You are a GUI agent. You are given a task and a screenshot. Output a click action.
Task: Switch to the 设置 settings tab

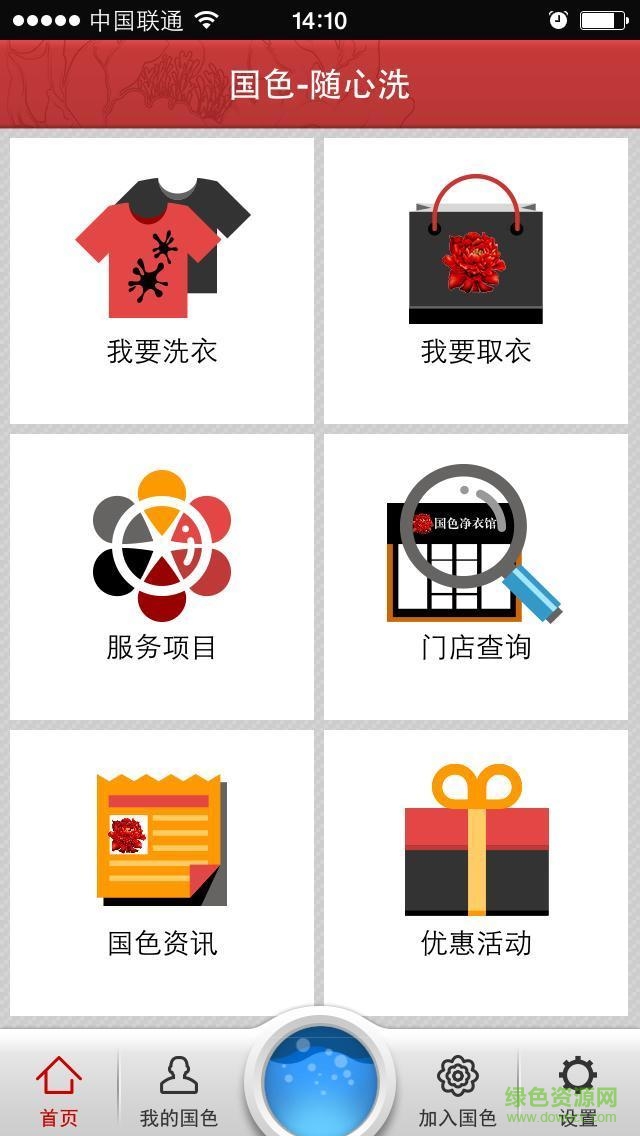[x=578, y=1090]
